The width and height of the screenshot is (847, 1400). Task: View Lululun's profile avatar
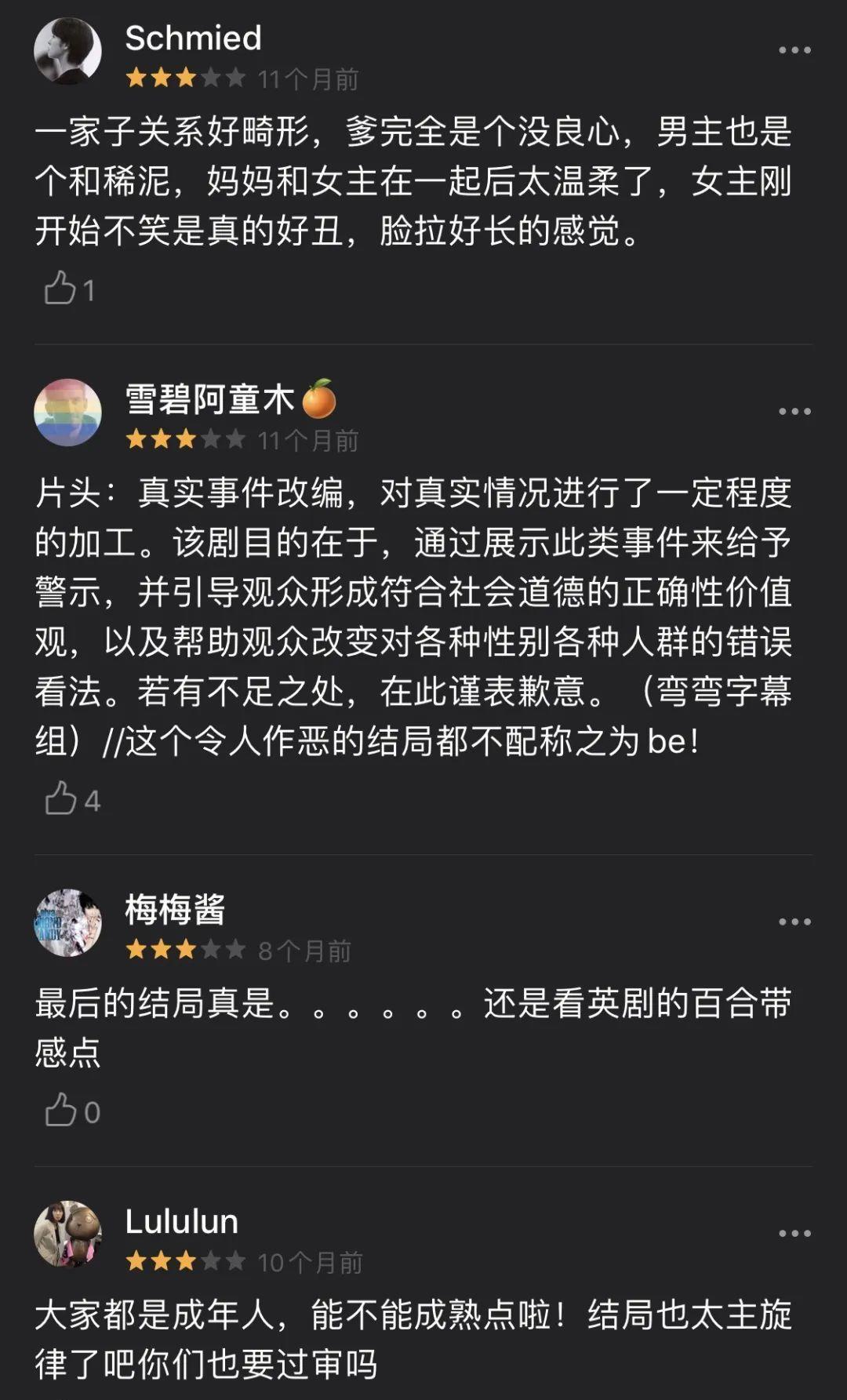68,1234
